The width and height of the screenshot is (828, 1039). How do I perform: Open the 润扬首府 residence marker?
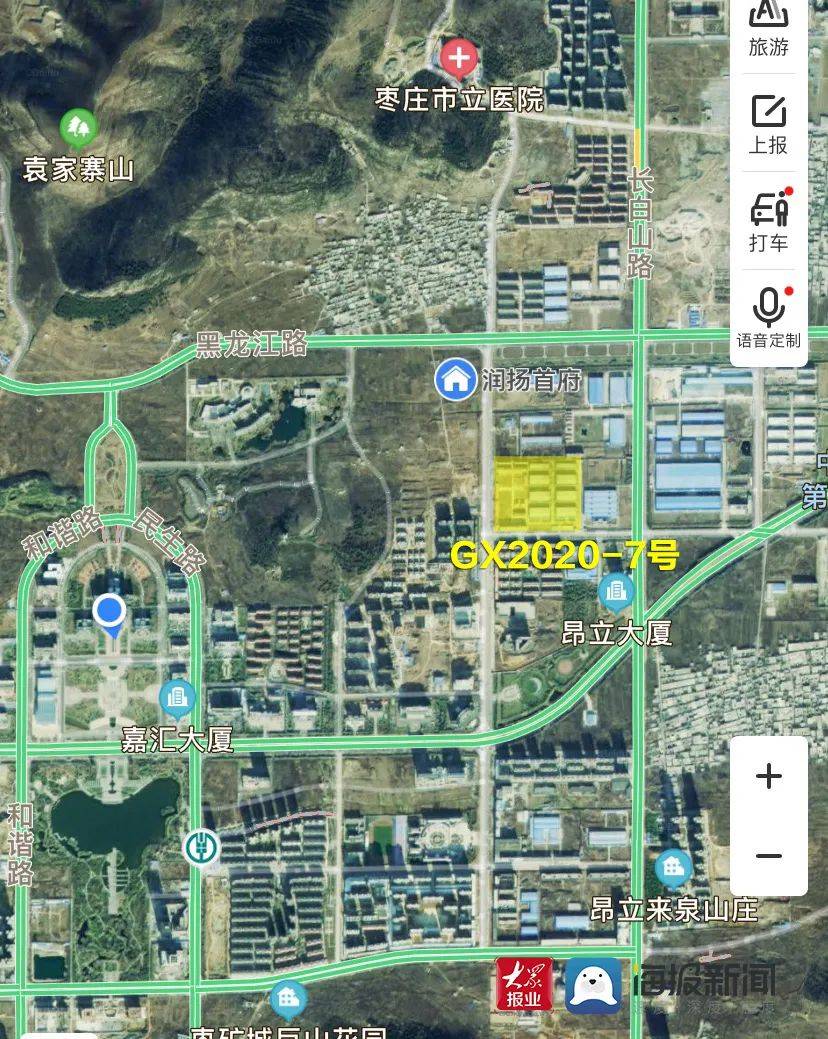(x=456, y=380)
